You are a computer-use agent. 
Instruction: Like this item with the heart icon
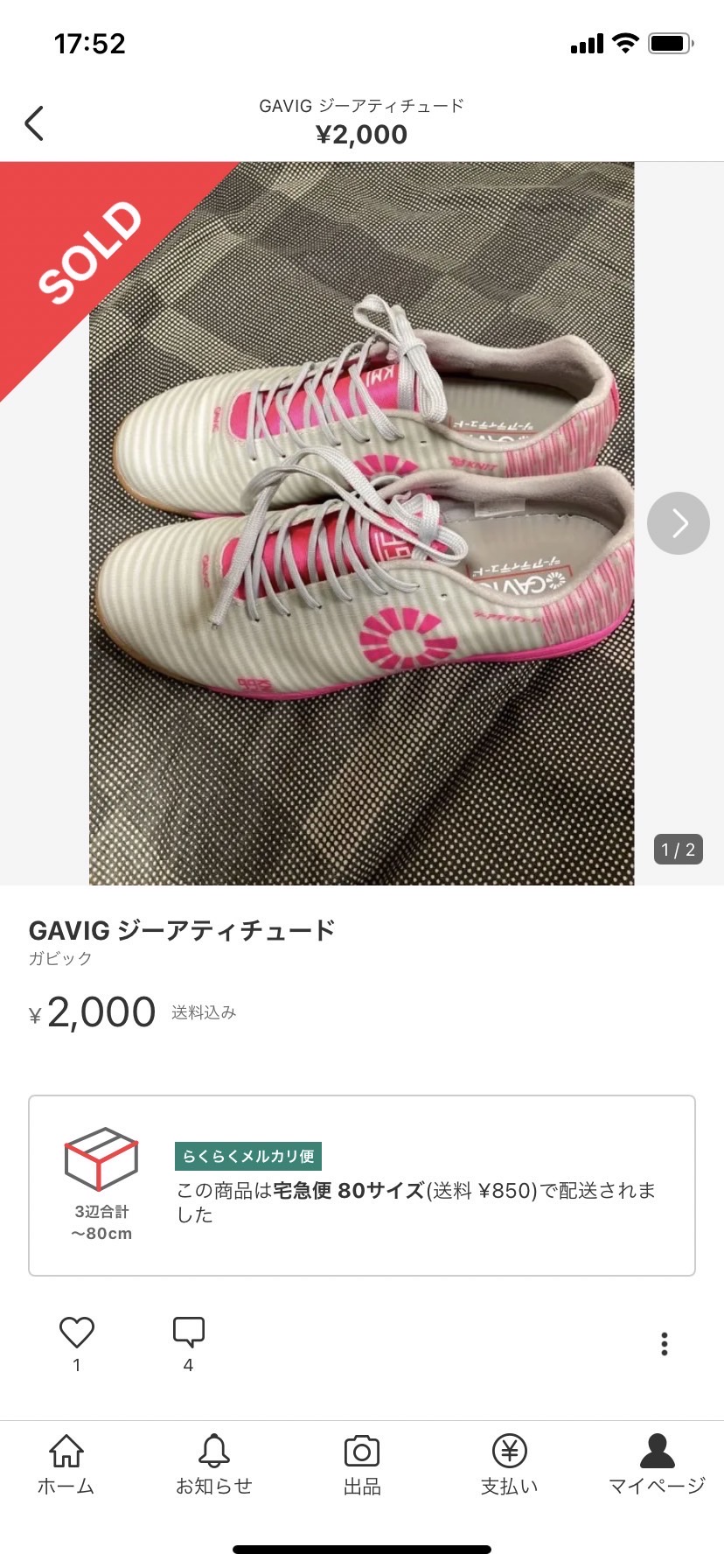click(x=77, y=1333)
